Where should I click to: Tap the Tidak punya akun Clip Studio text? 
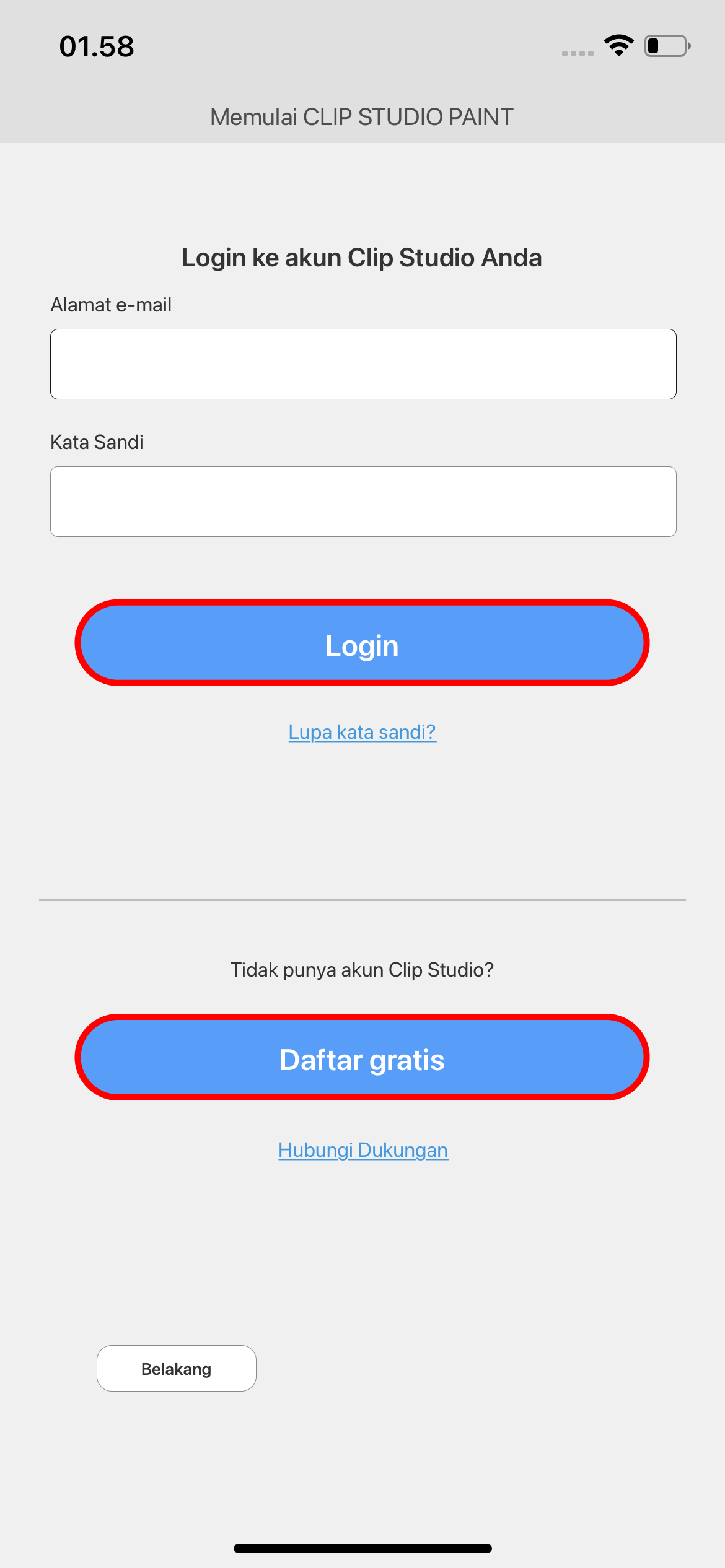(x=361, y=970)
